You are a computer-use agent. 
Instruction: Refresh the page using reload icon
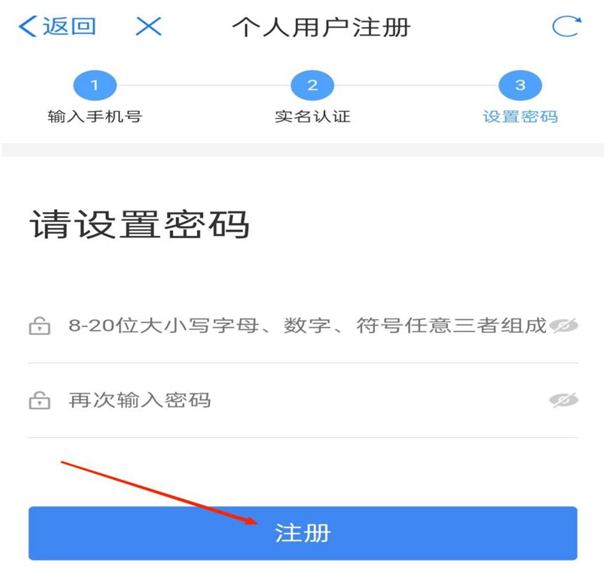click(x=566, y=26)
